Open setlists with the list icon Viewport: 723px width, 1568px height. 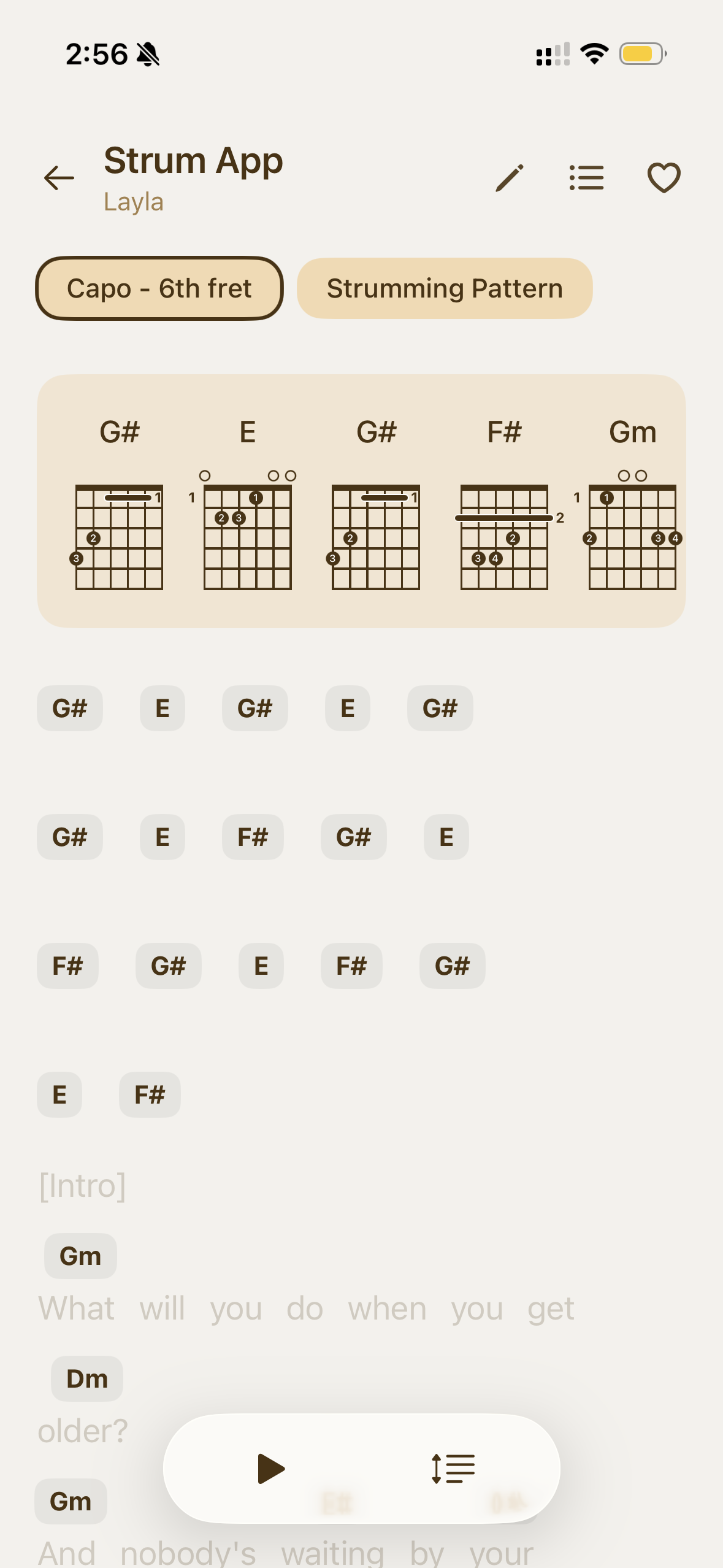pos(586,177)
